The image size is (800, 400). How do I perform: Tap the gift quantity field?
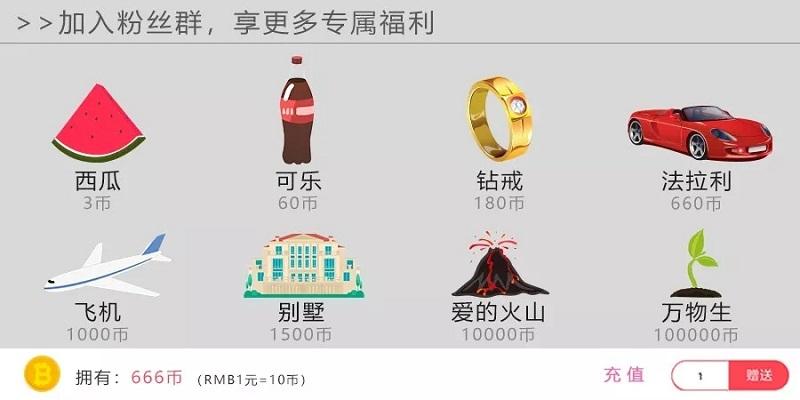click(x=701, y=376)
